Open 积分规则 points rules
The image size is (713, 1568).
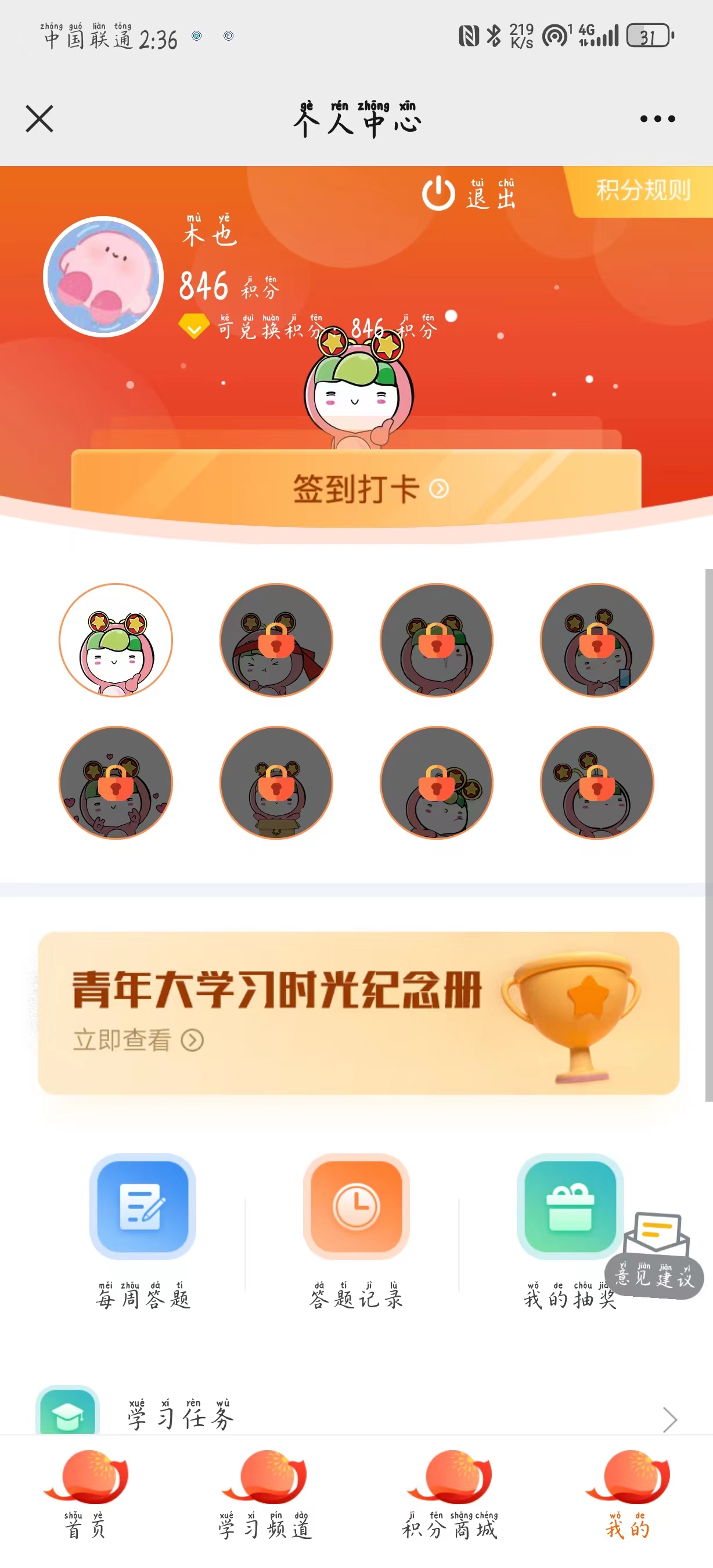tap(642, 190)
